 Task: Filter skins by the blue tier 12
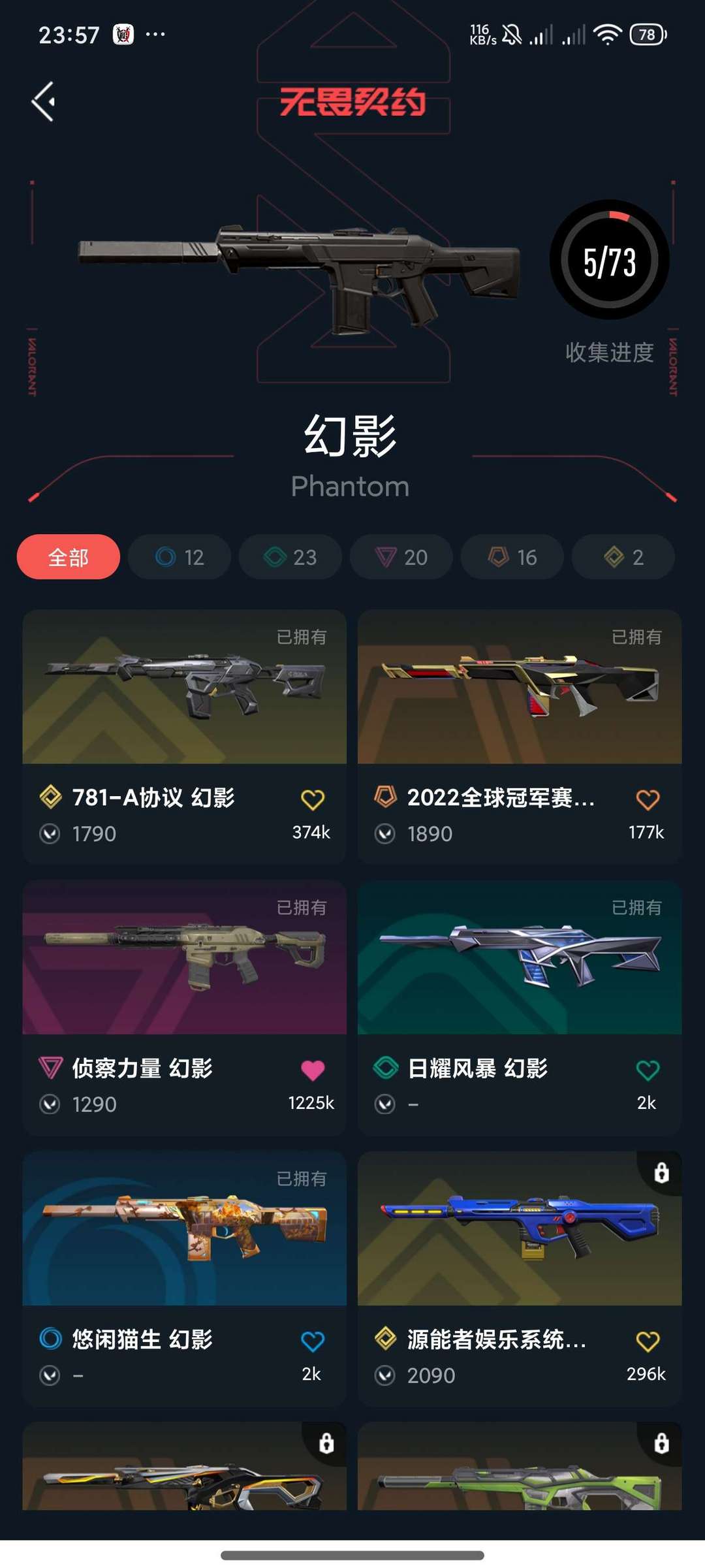point(180,557)
